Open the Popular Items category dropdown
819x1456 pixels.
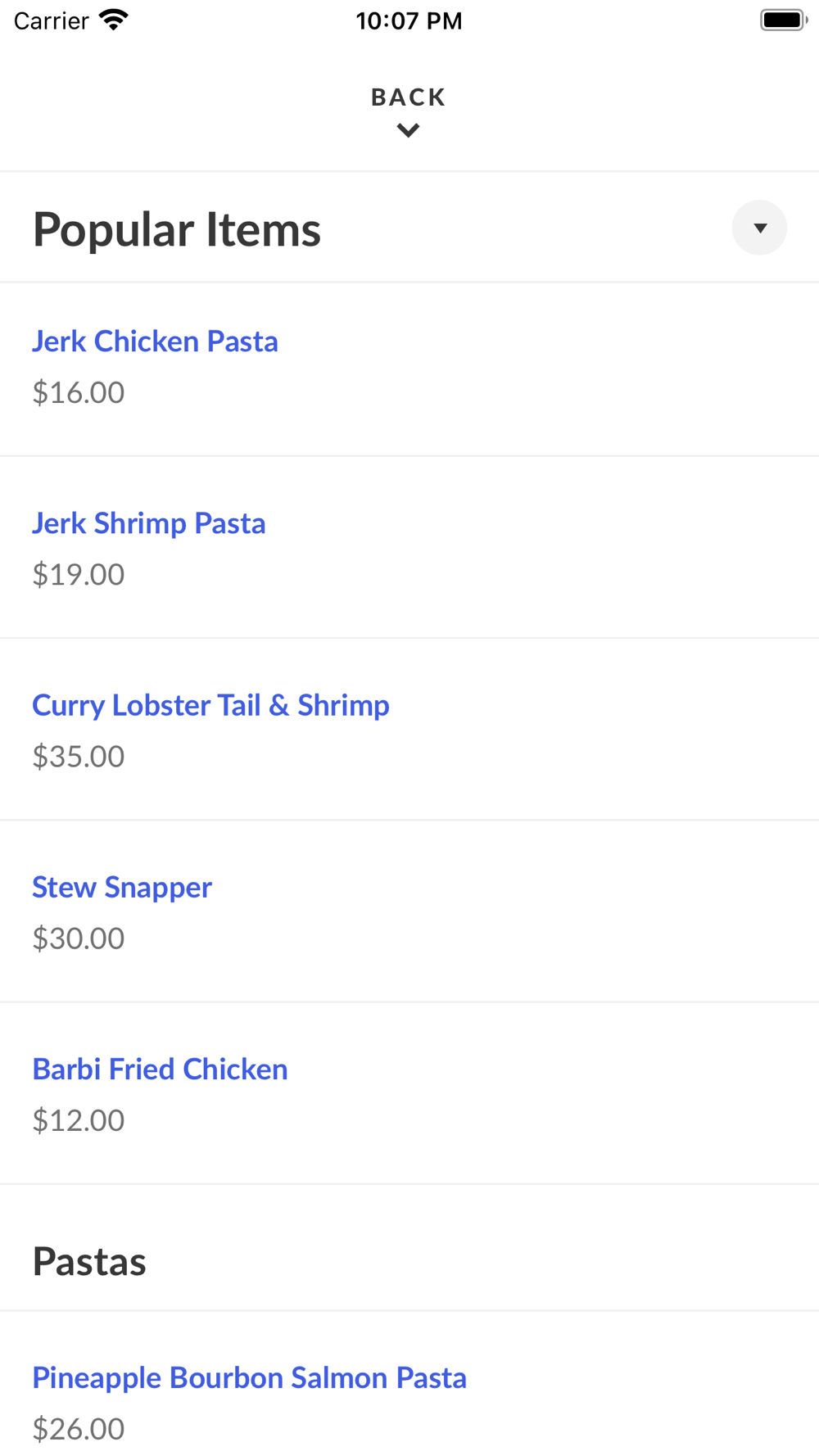coord(759,228)
